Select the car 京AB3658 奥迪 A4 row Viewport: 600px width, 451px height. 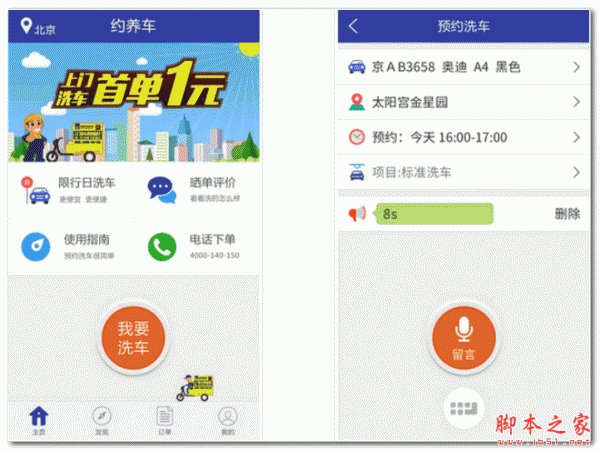tap(463, 67)
